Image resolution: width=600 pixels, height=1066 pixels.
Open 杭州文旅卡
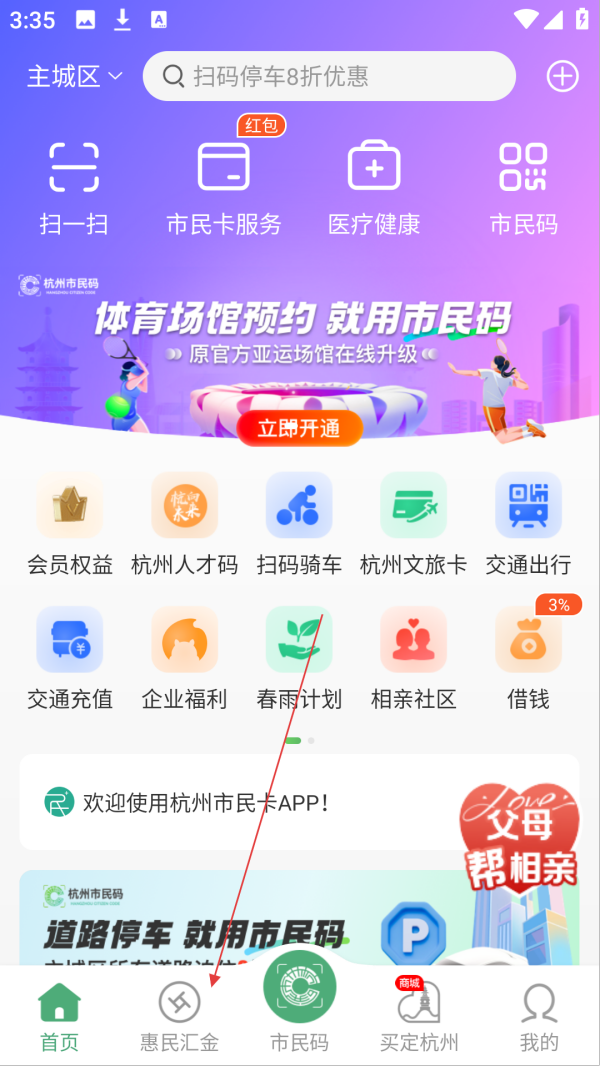tap(413, 524)
